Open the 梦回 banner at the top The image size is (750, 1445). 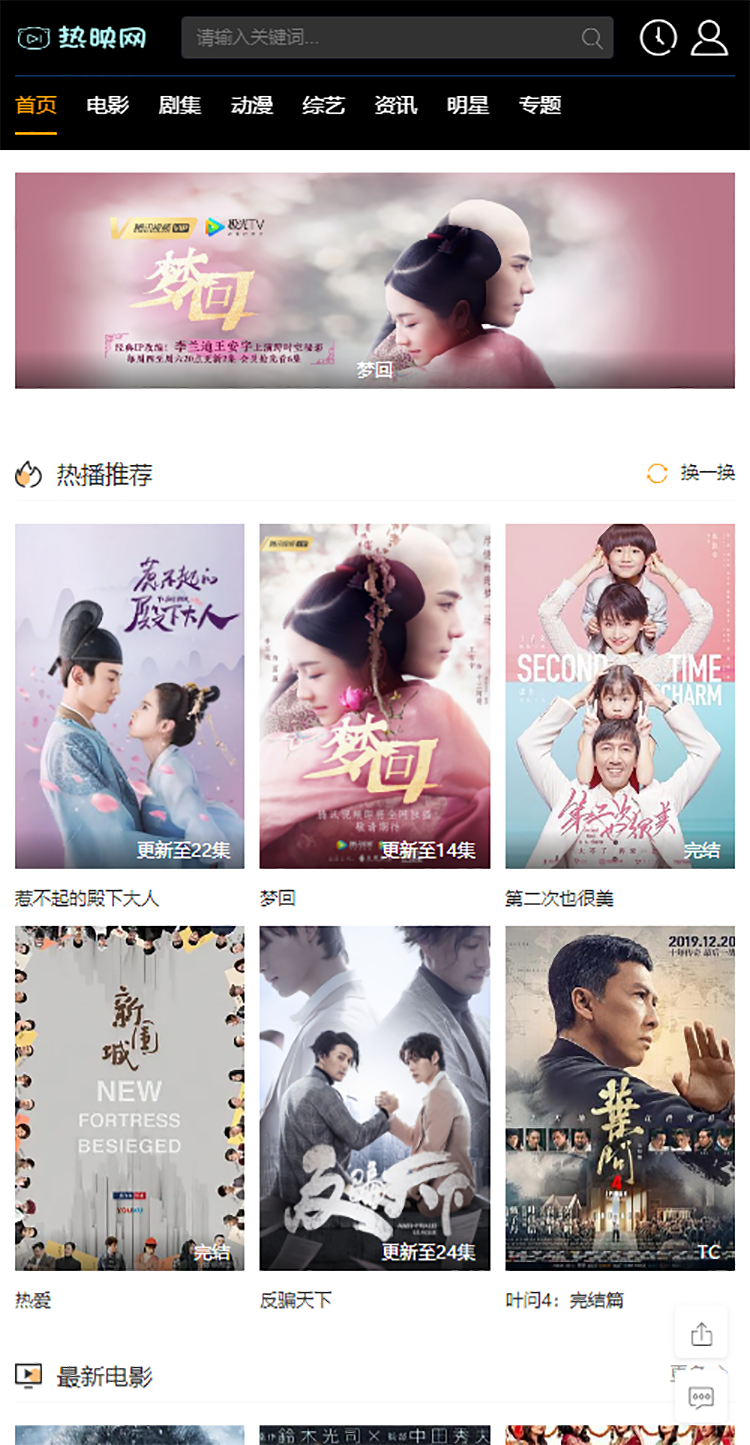[x=375, y=280]
